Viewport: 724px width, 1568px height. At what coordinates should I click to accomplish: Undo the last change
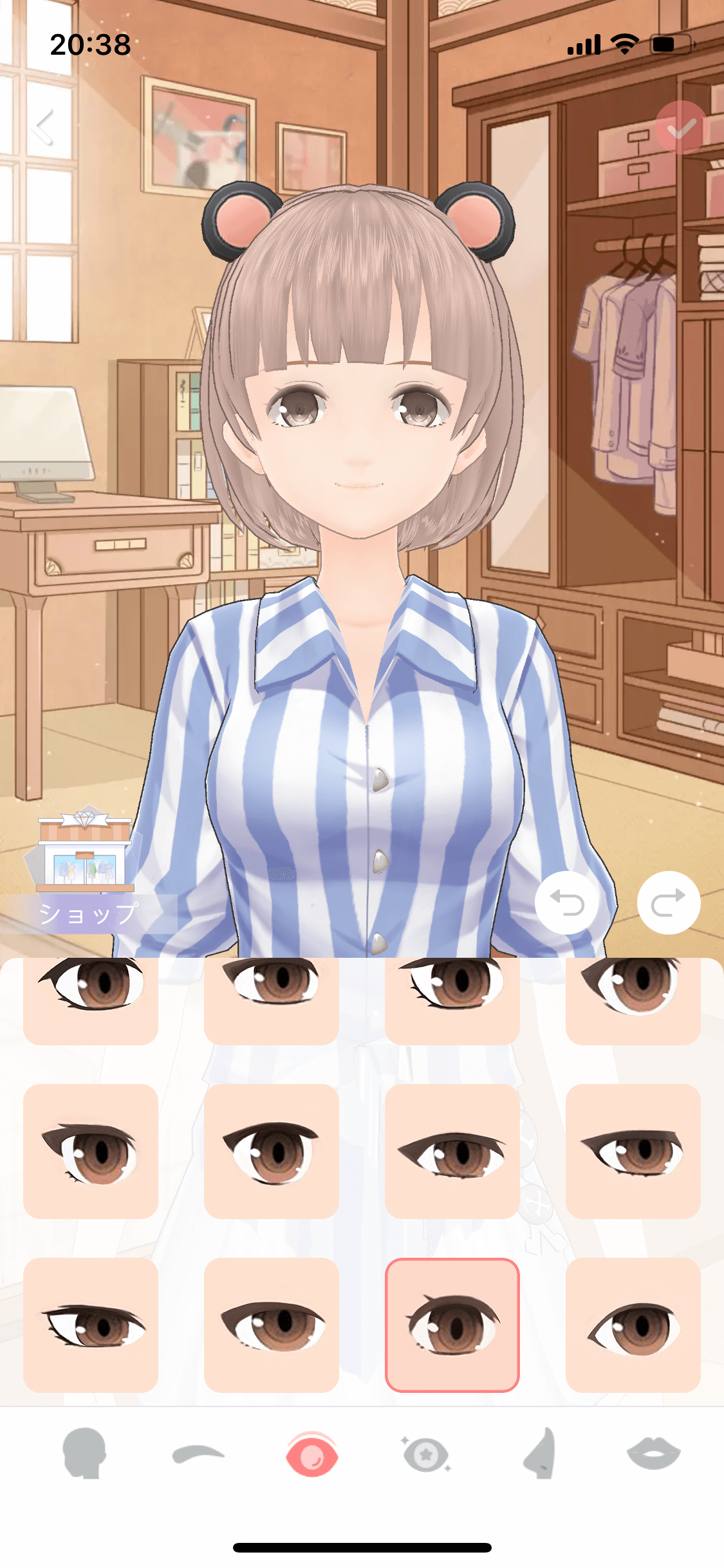(566, 903)
